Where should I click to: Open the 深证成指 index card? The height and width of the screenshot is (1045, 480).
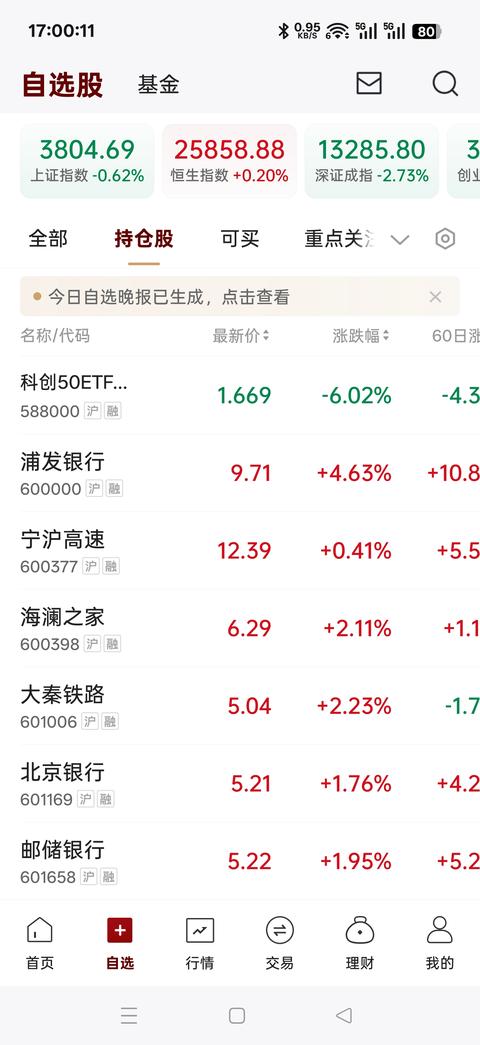(x=372, y=161)
